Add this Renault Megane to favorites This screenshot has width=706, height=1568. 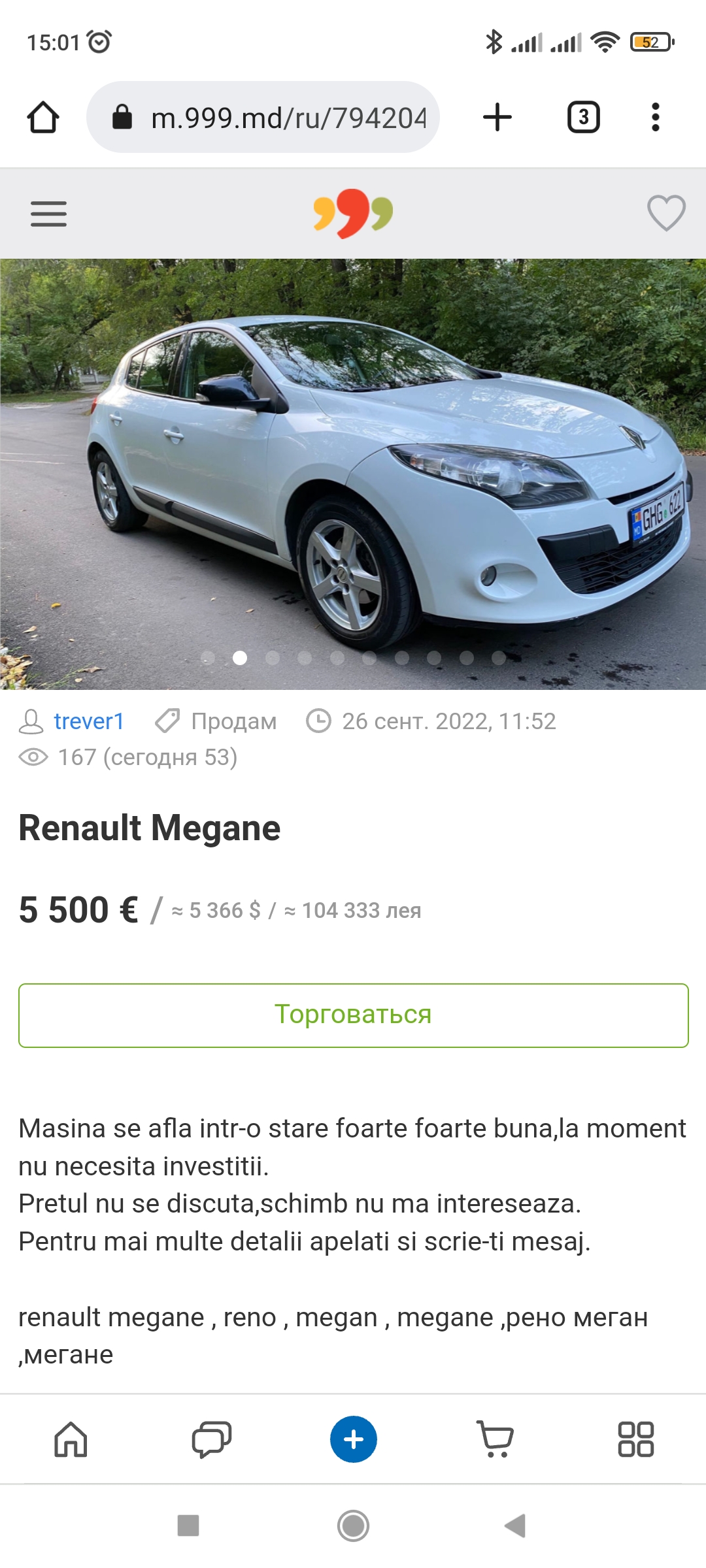pos(665,213)
